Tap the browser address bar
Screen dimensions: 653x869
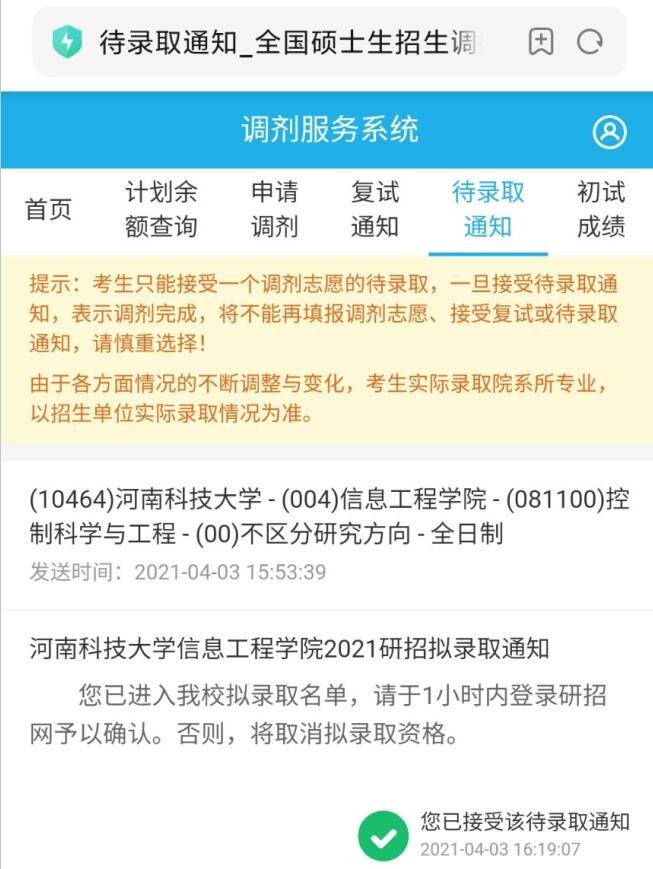[290, 42]
